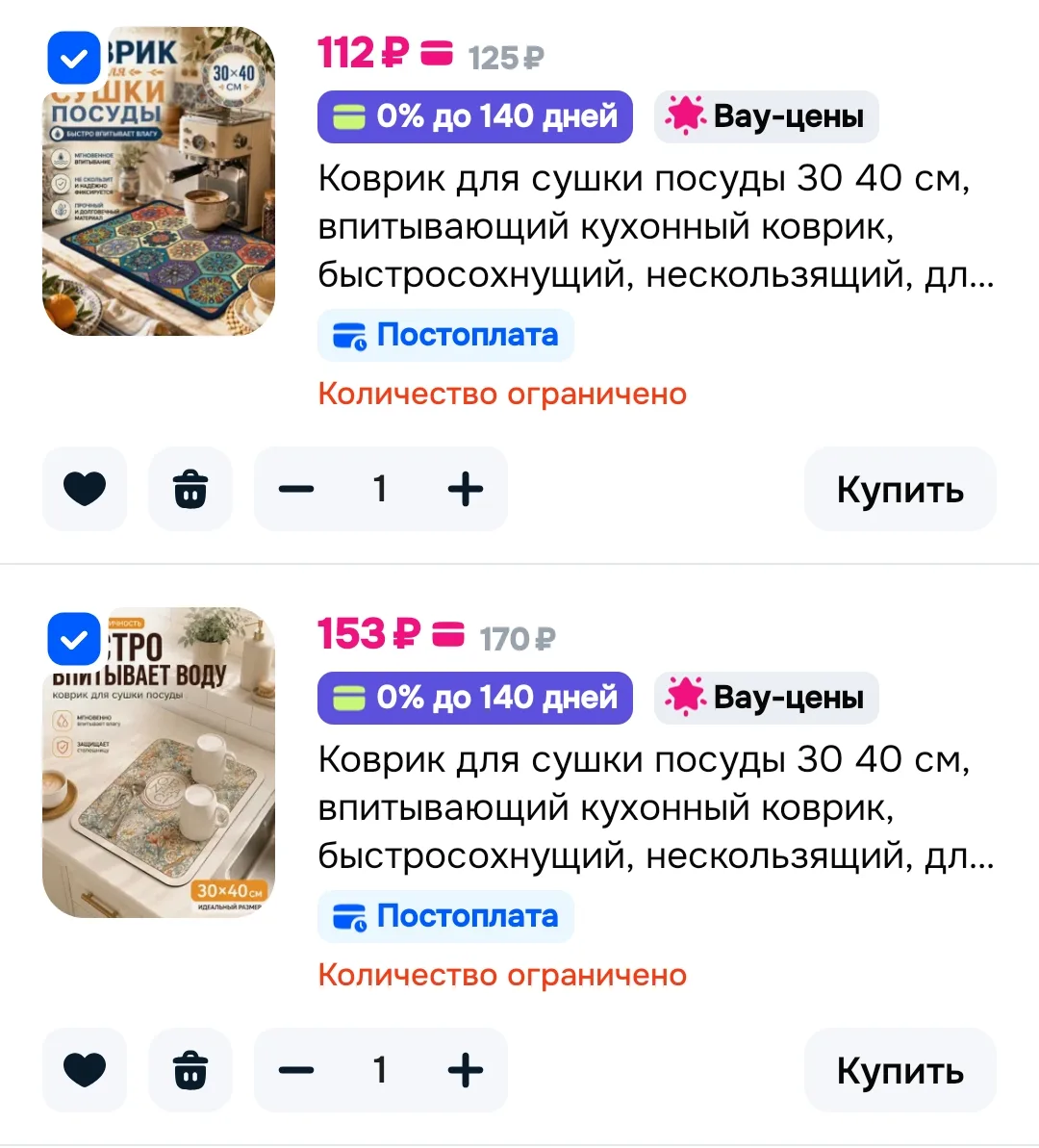The image size is (1039, 1148).
Task: Add the 112 ₽ mat to favorites
Action: click(x=85, y=488)
